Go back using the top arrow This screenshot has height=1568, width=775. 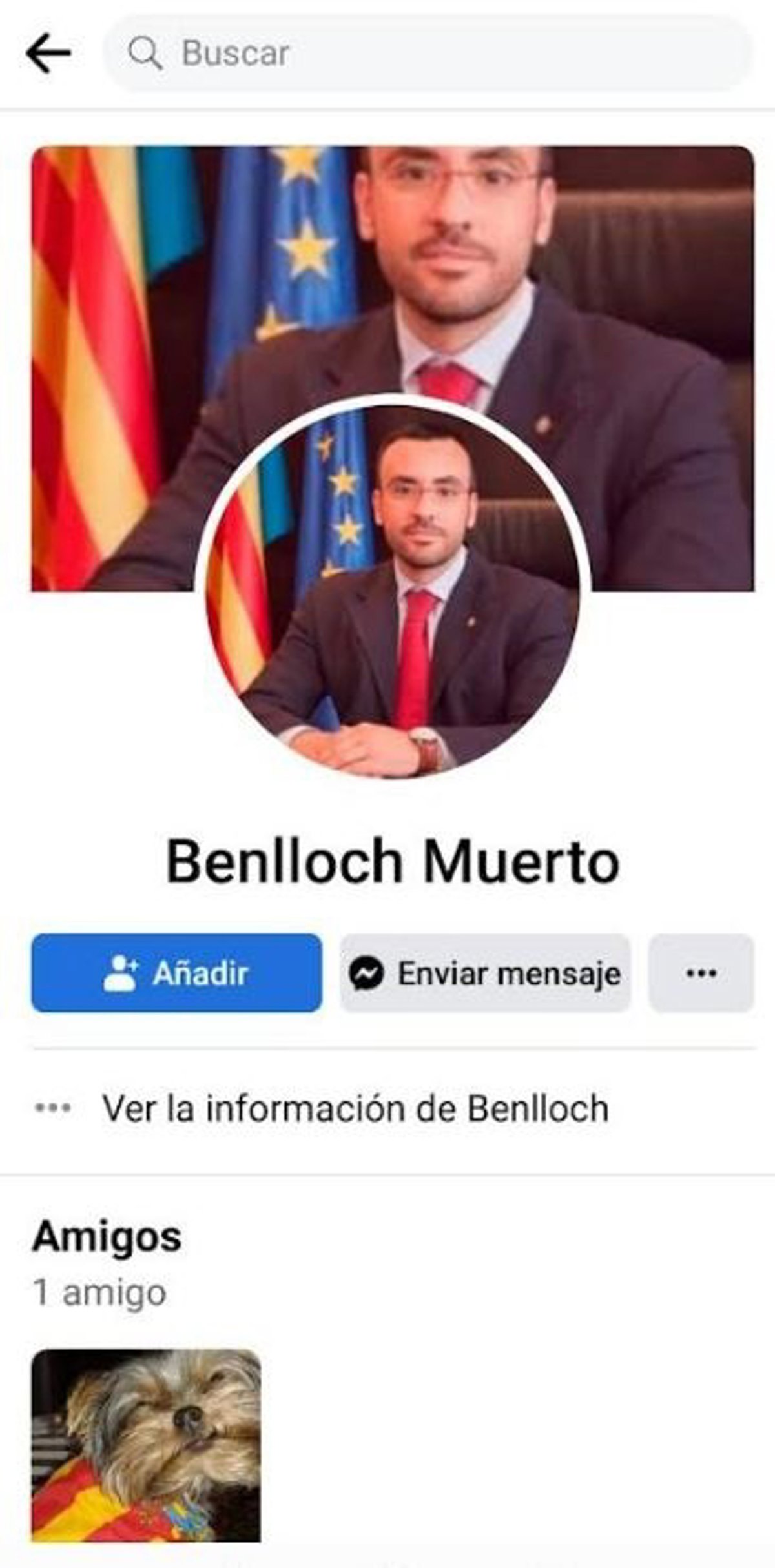point(48,54)
